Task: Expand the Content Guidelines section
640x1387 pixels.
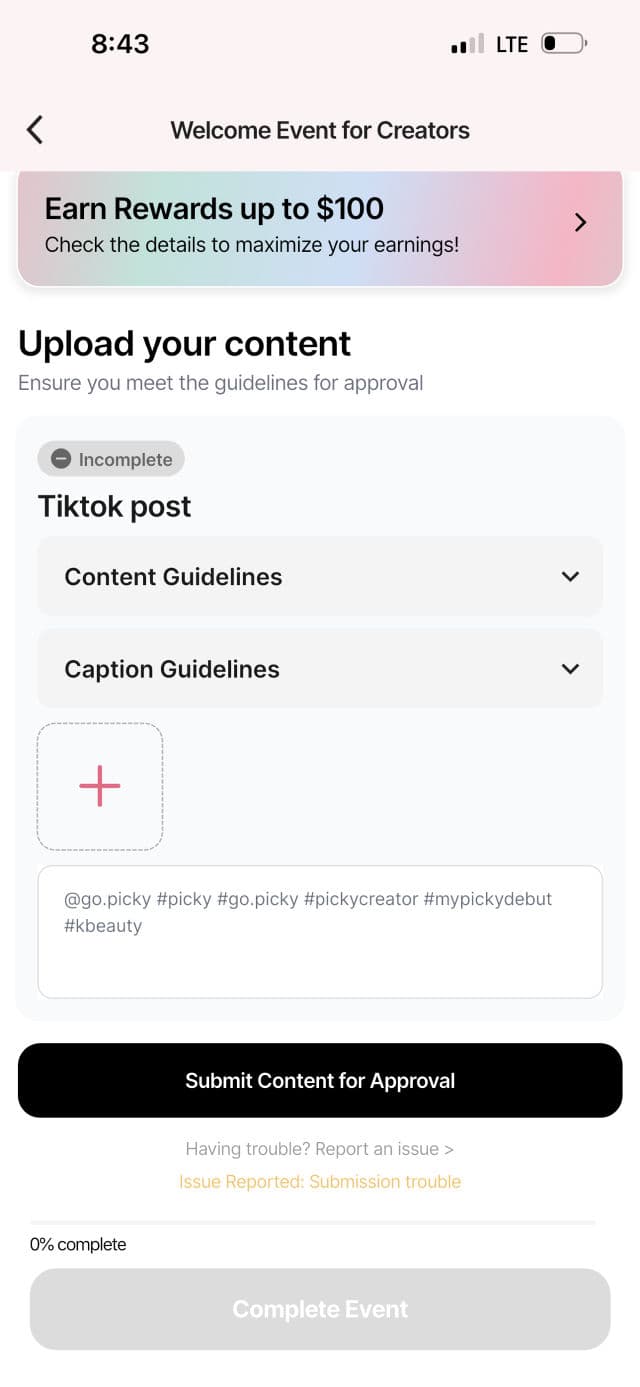Action: point(320,577)
